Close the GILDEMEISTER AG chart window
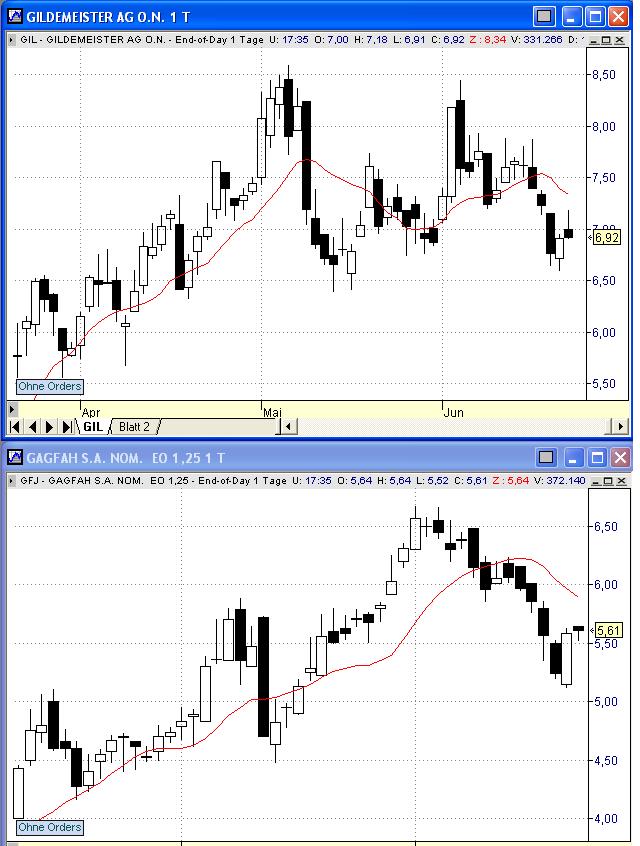This screenshot has width=640, height=846. pos(619,16)
